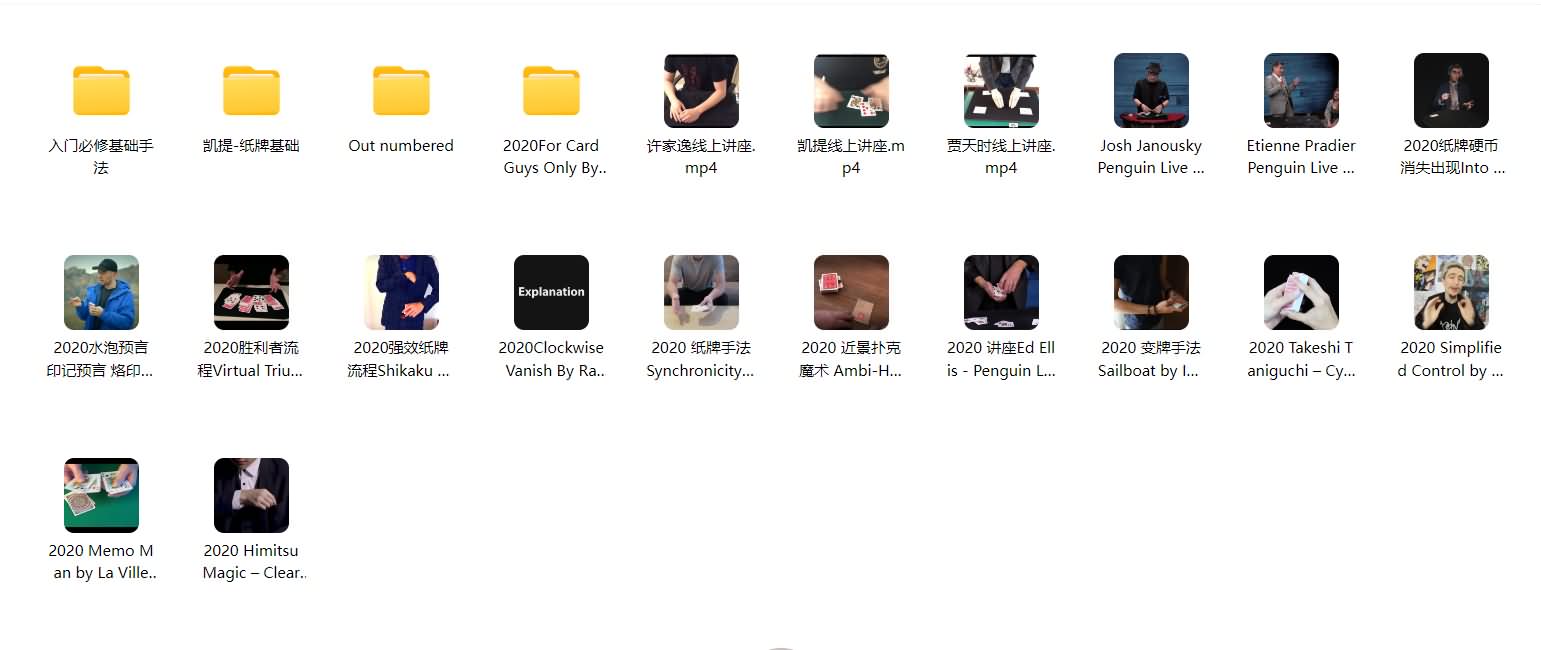Open the 入门必修基础手法 folder
This screenshot has height=650, width=1541.
(x=101, y=91)
